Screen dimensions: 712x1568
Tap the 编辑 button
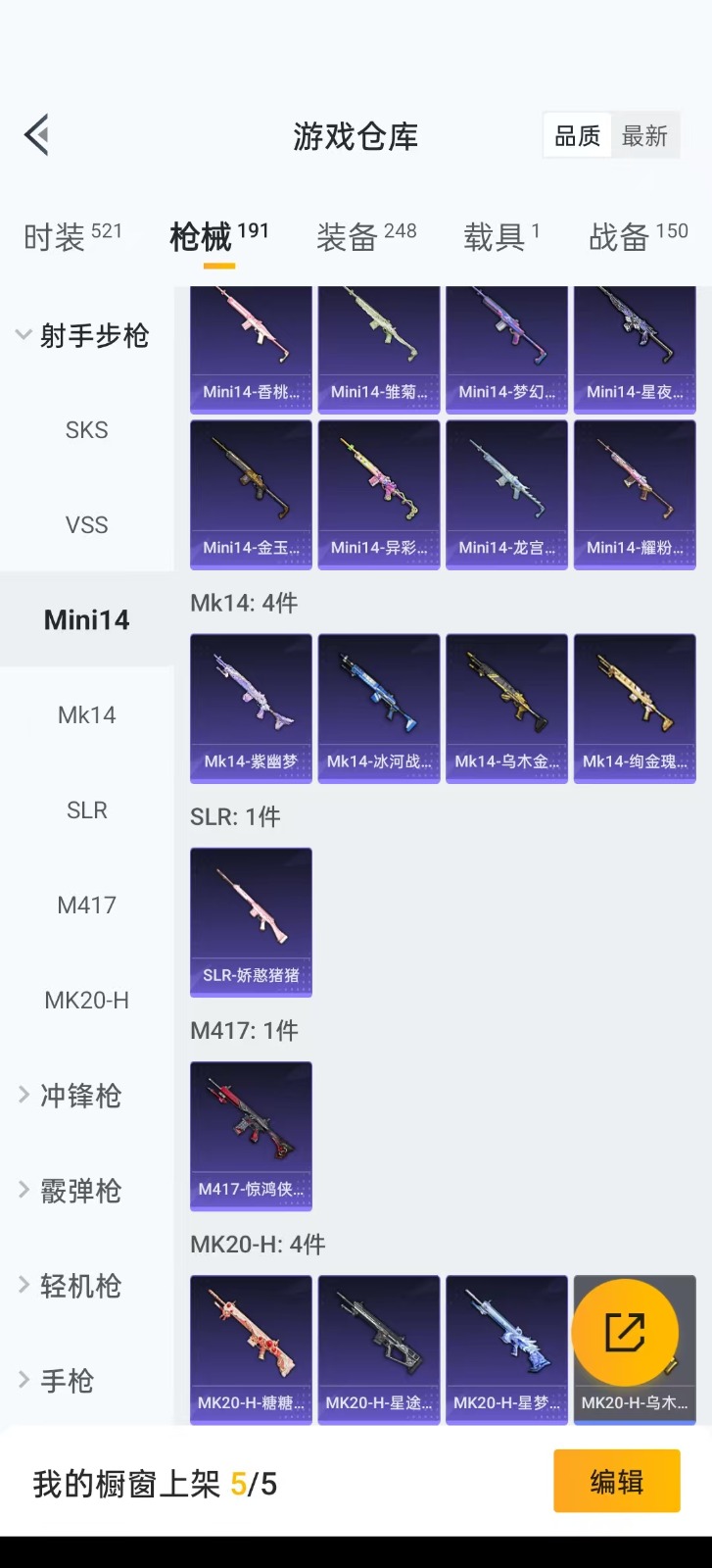616,1482
